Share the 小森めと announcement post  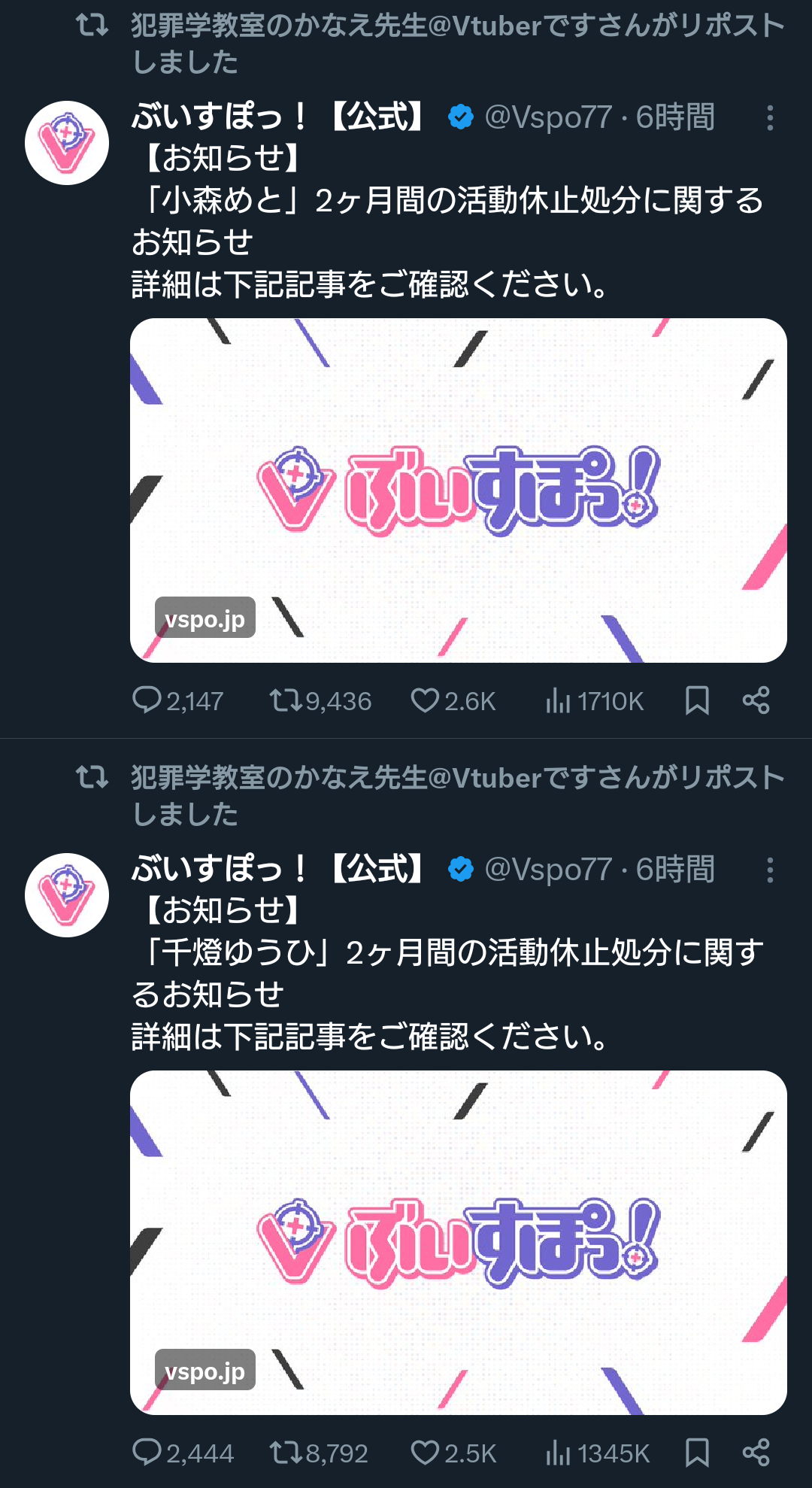tap(756, 700)
